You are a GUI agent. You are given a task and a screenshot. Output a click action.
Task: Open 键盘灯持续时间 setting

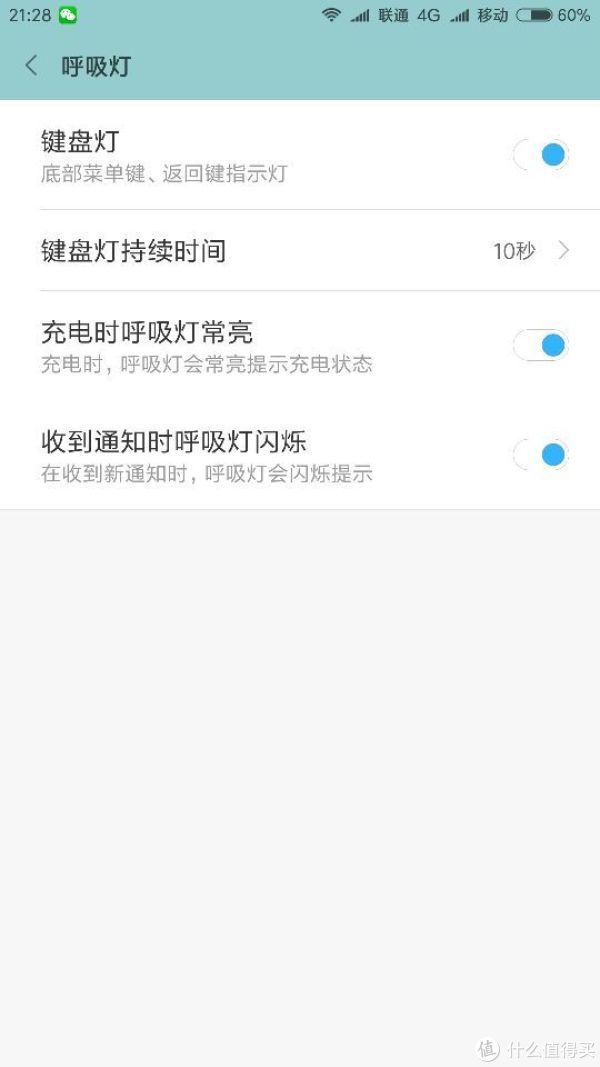tap(300, 251)
